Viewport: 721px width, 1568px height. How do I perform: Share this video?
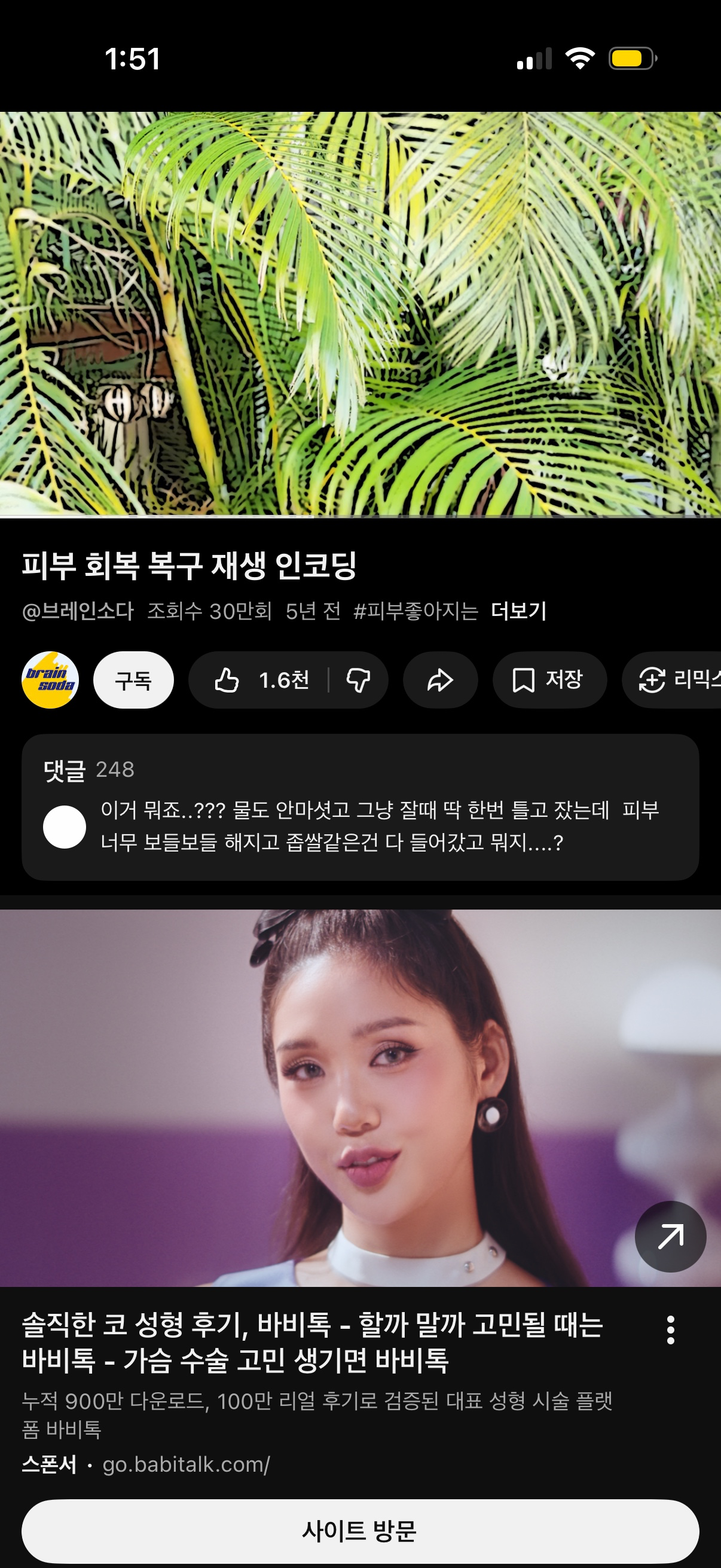point(440,680)
